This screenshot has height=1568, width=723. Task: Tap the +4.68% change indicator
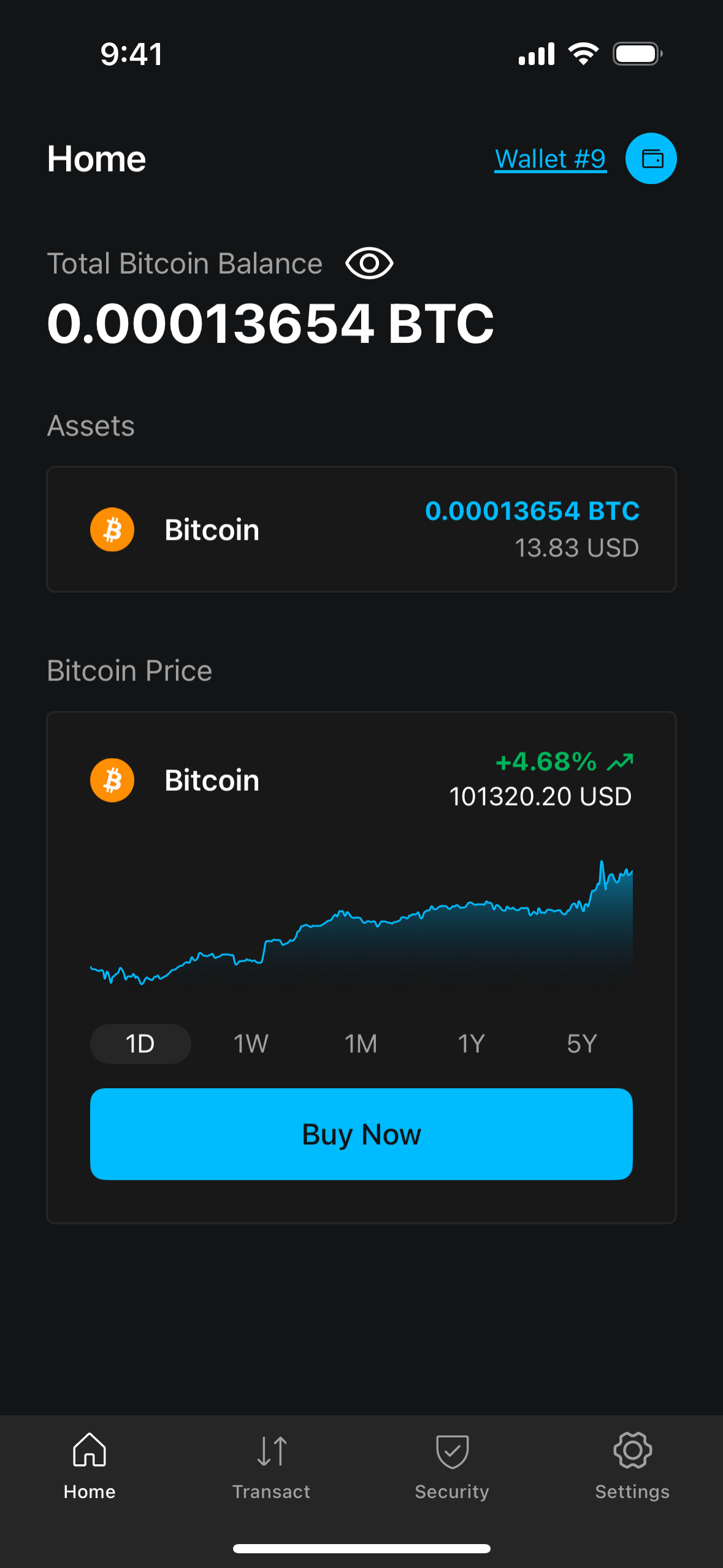[545, 761]
